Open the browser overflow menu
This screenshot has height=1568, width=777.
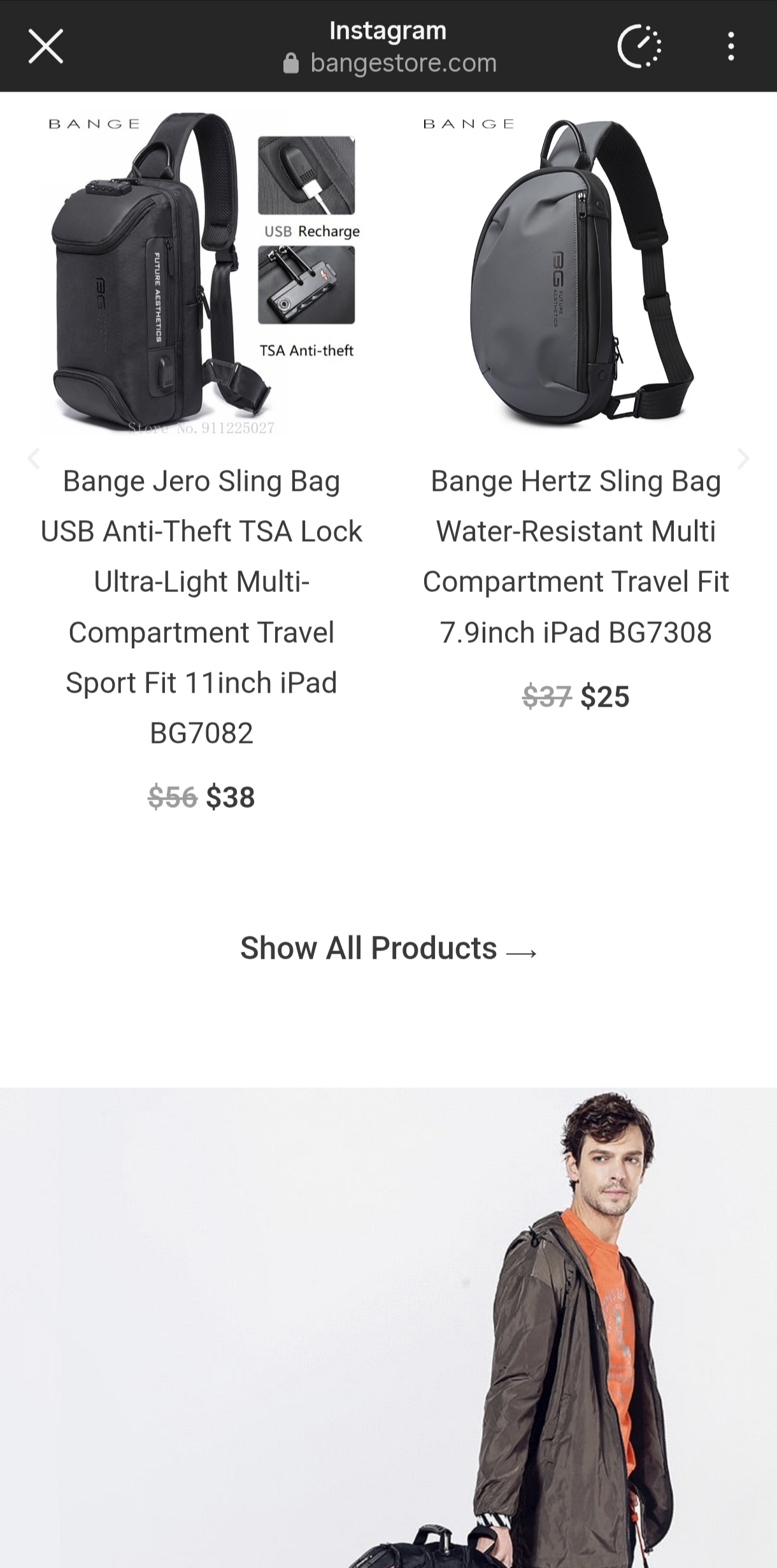point(731,46)
